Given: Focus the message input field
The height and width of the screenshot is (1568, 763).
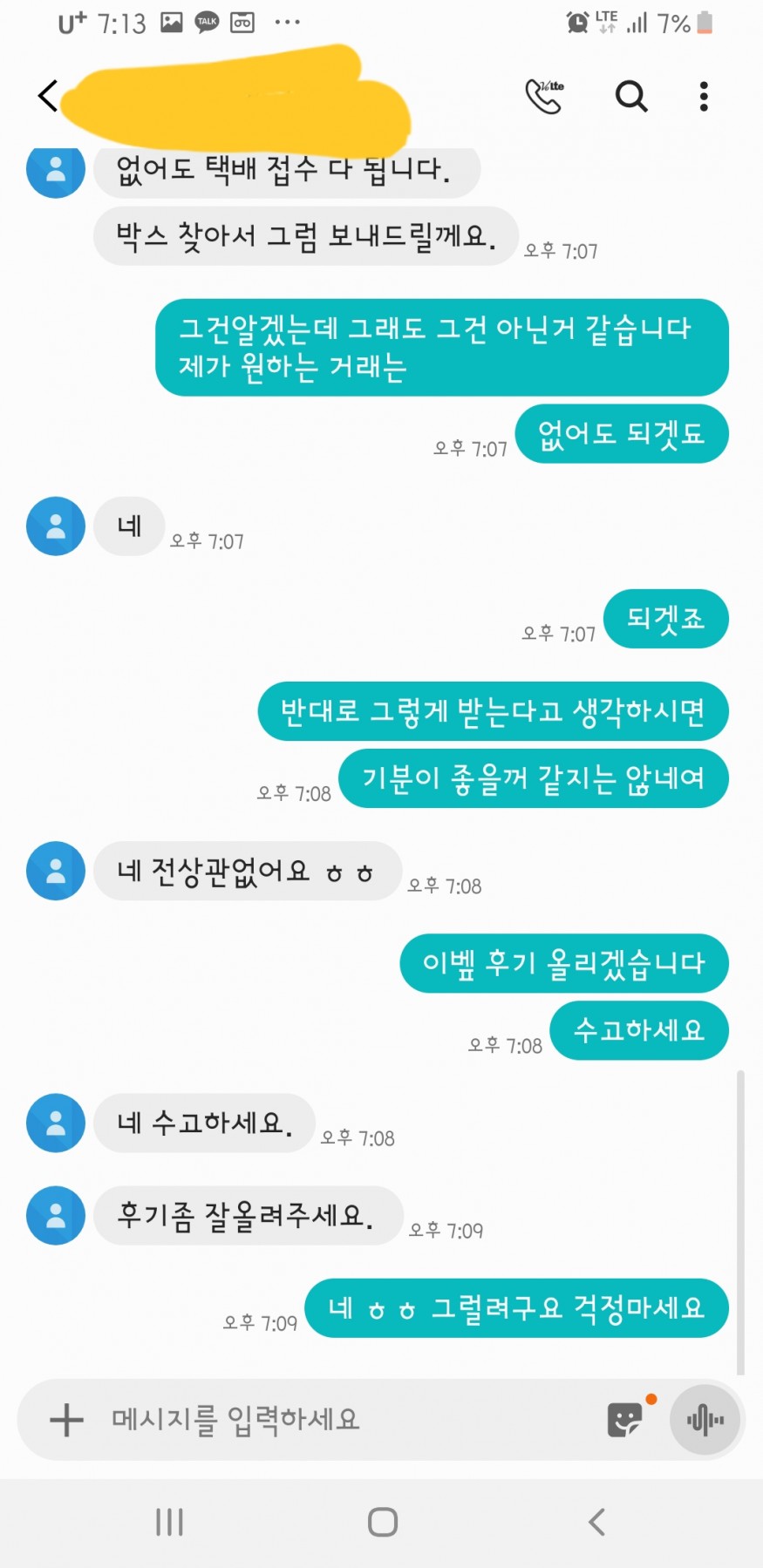Looking at the screenshot, I should 349,1420.
